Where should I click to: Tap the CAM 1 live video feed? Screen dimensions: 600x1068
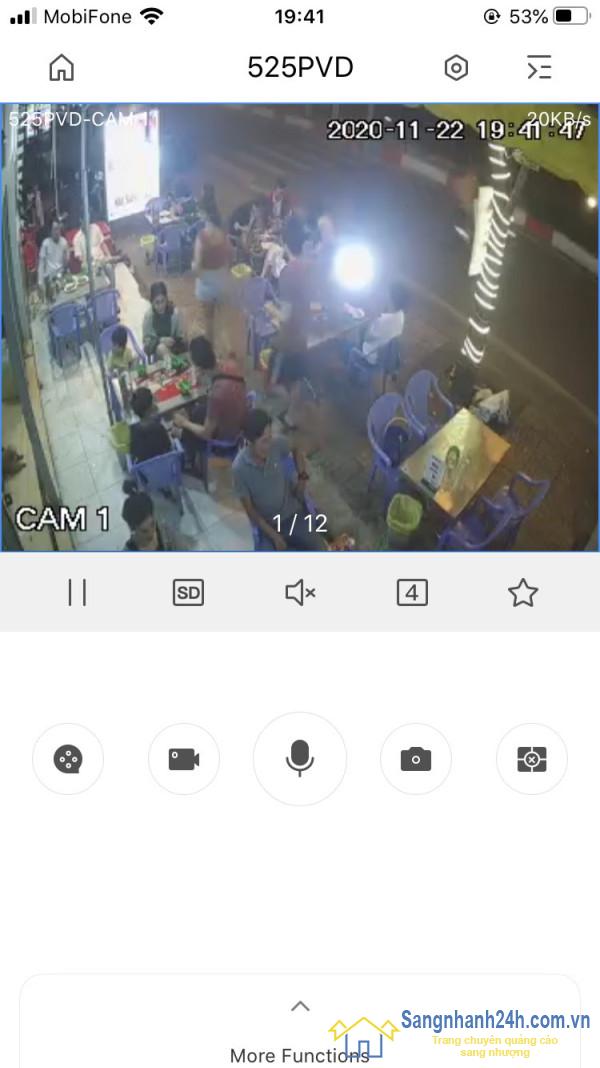(300, 330)
